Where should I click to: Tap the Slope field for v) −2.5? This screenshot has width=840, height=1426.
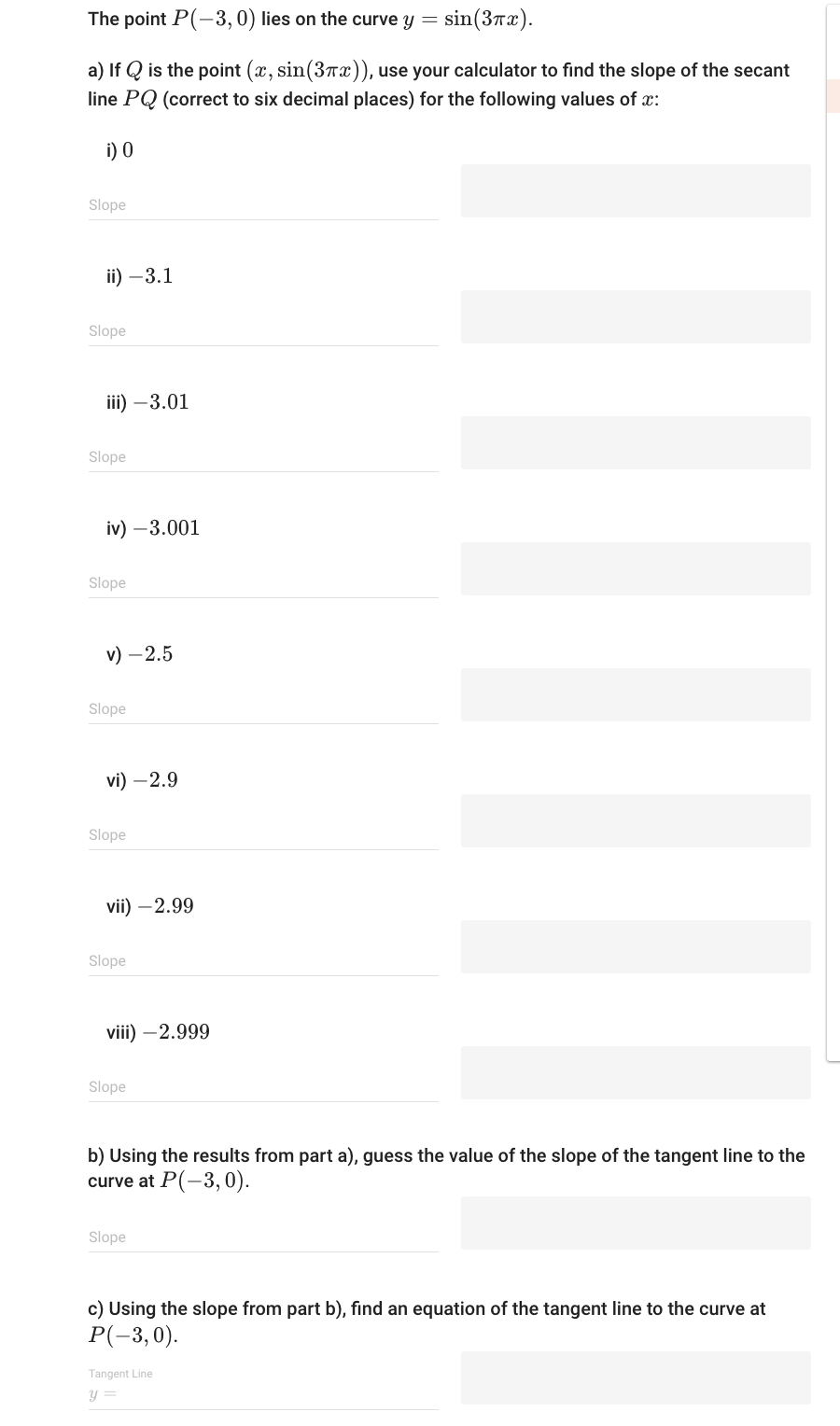(263, 709)
